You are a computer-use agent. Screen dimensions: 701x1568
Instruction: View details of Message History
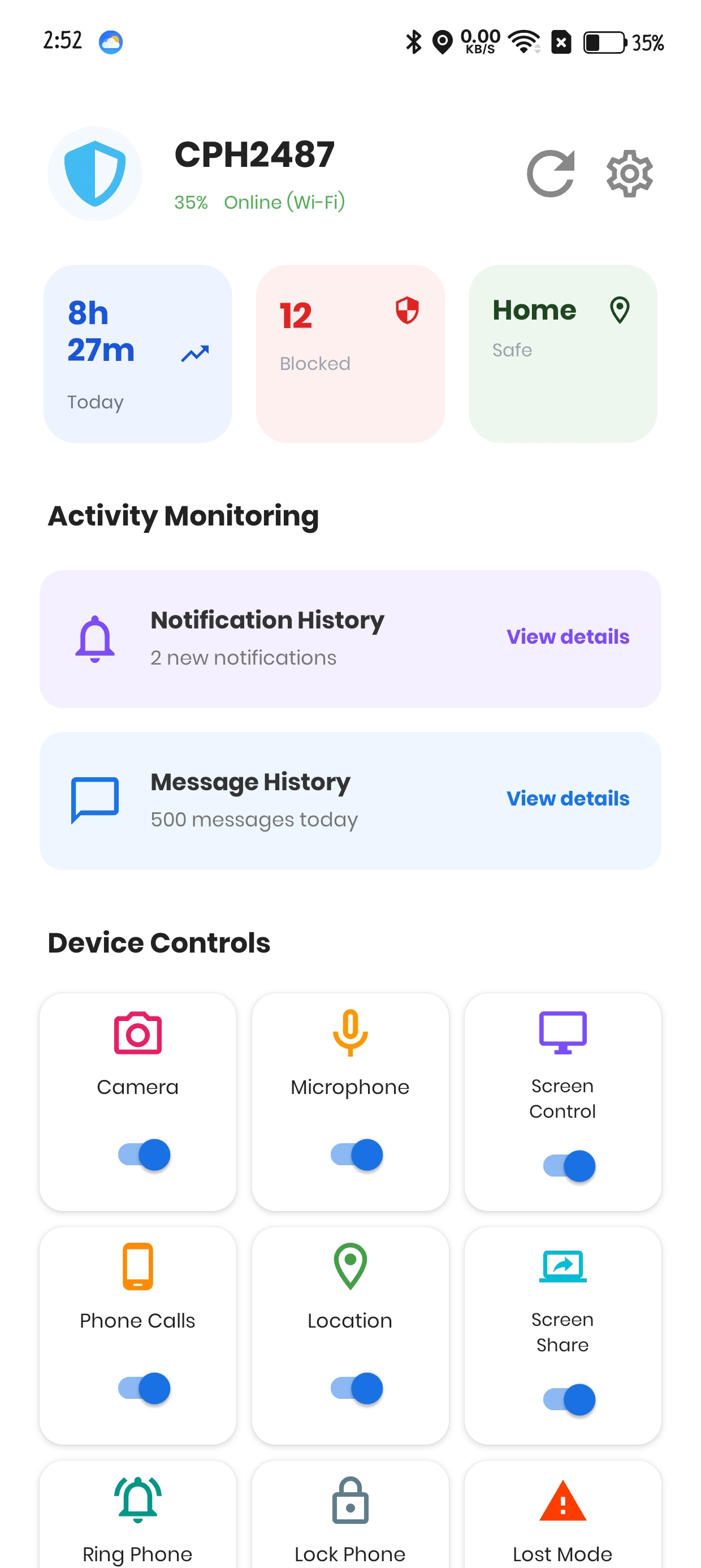[567, 798]
